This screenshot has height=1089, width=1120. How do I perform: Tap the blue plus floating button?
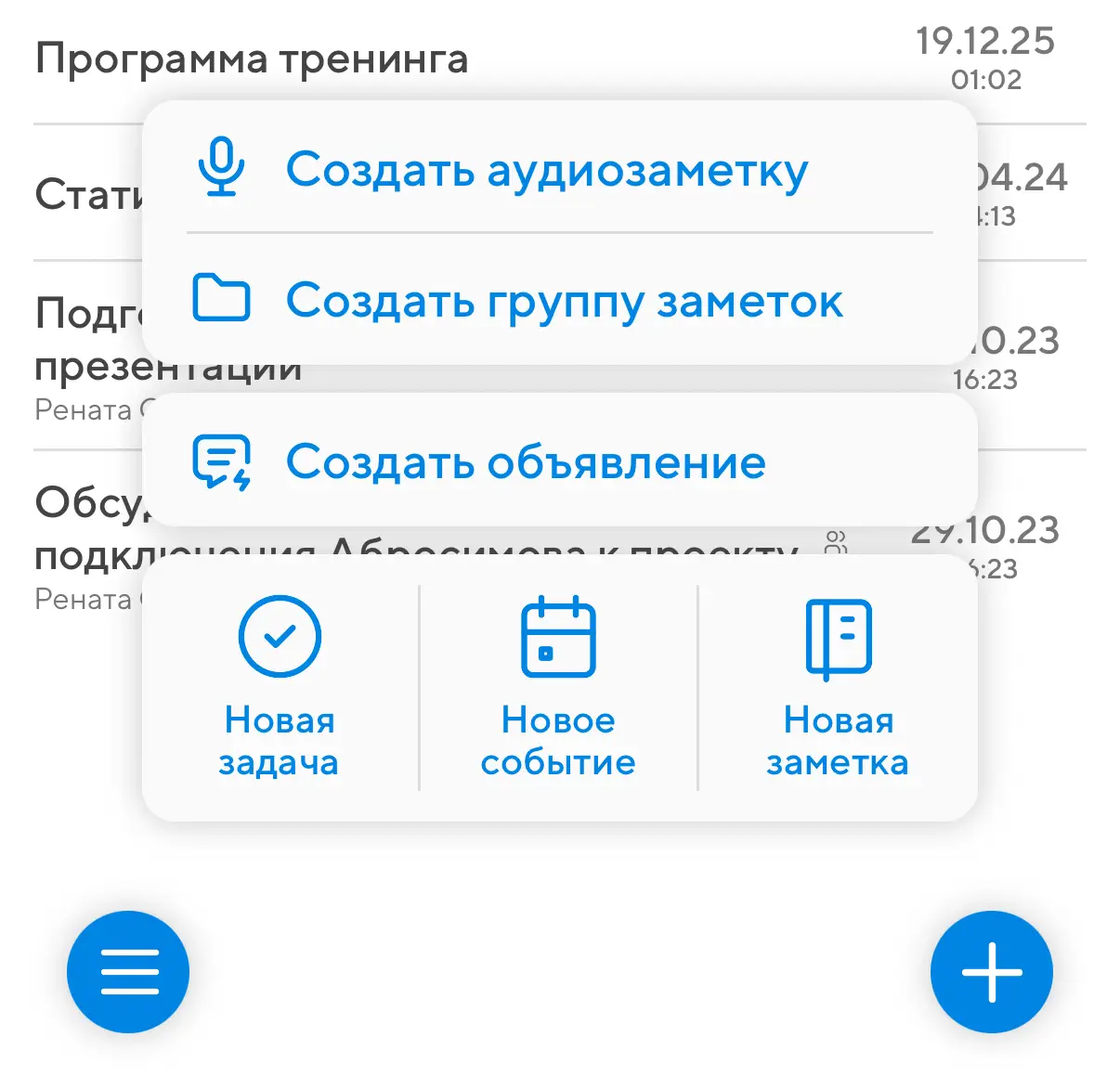pos(991,972)
